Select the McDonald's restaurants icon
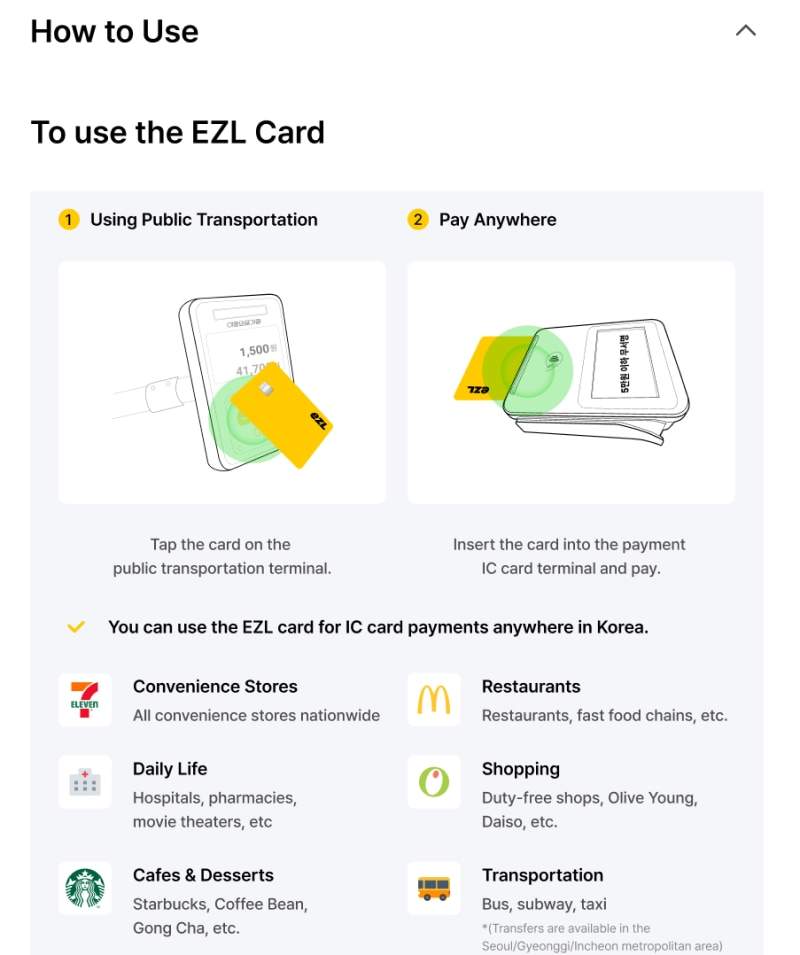Image resolution: width=800 pixels, height=955 pixels. tap(433, 699)
